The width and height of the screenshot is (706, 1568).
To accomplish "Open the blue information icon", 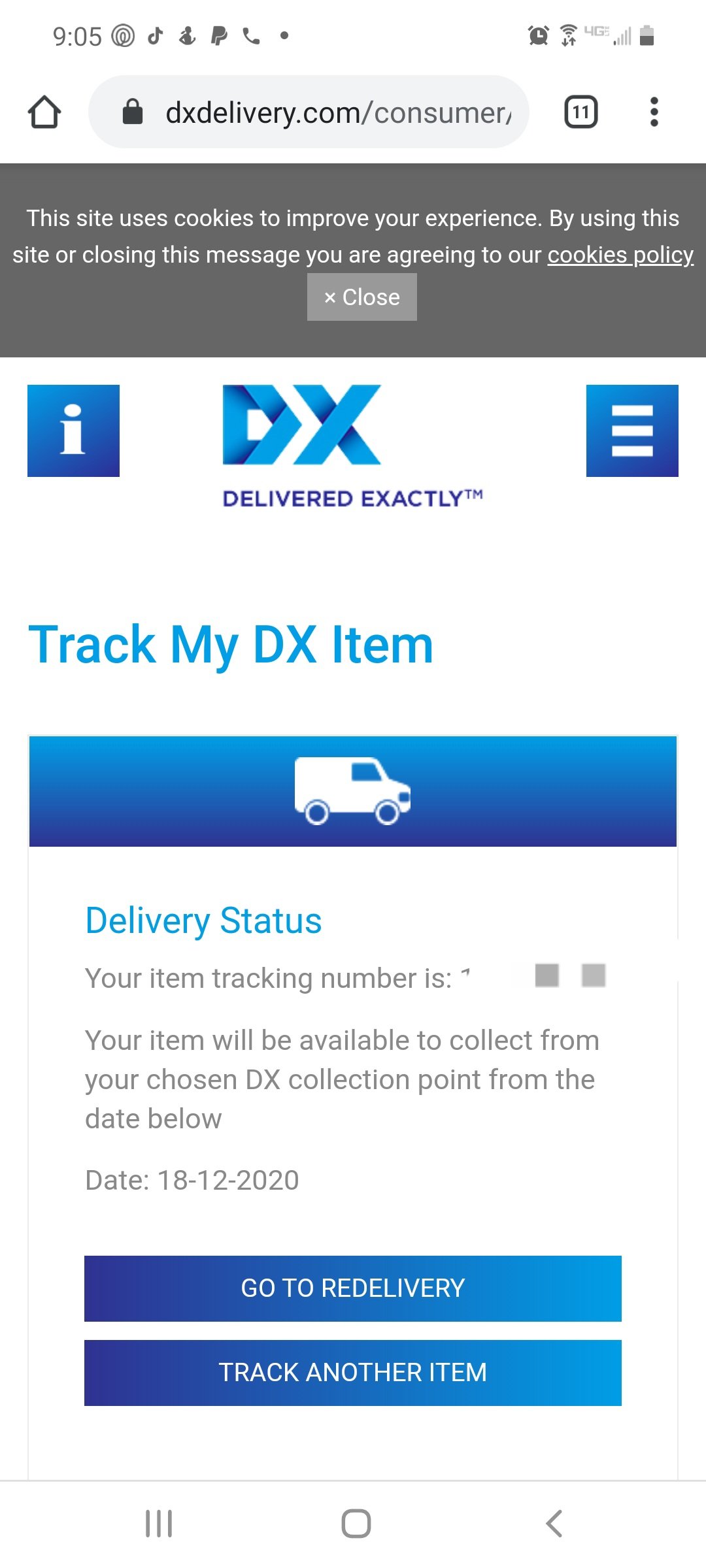I will click(73, 431).
